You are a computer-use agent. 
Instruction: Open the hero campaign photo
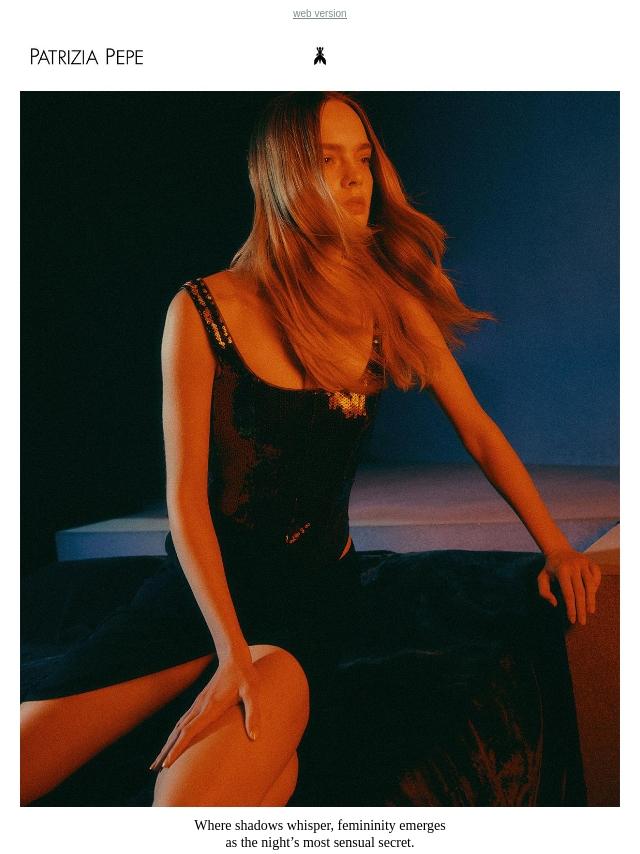(320, 448)
